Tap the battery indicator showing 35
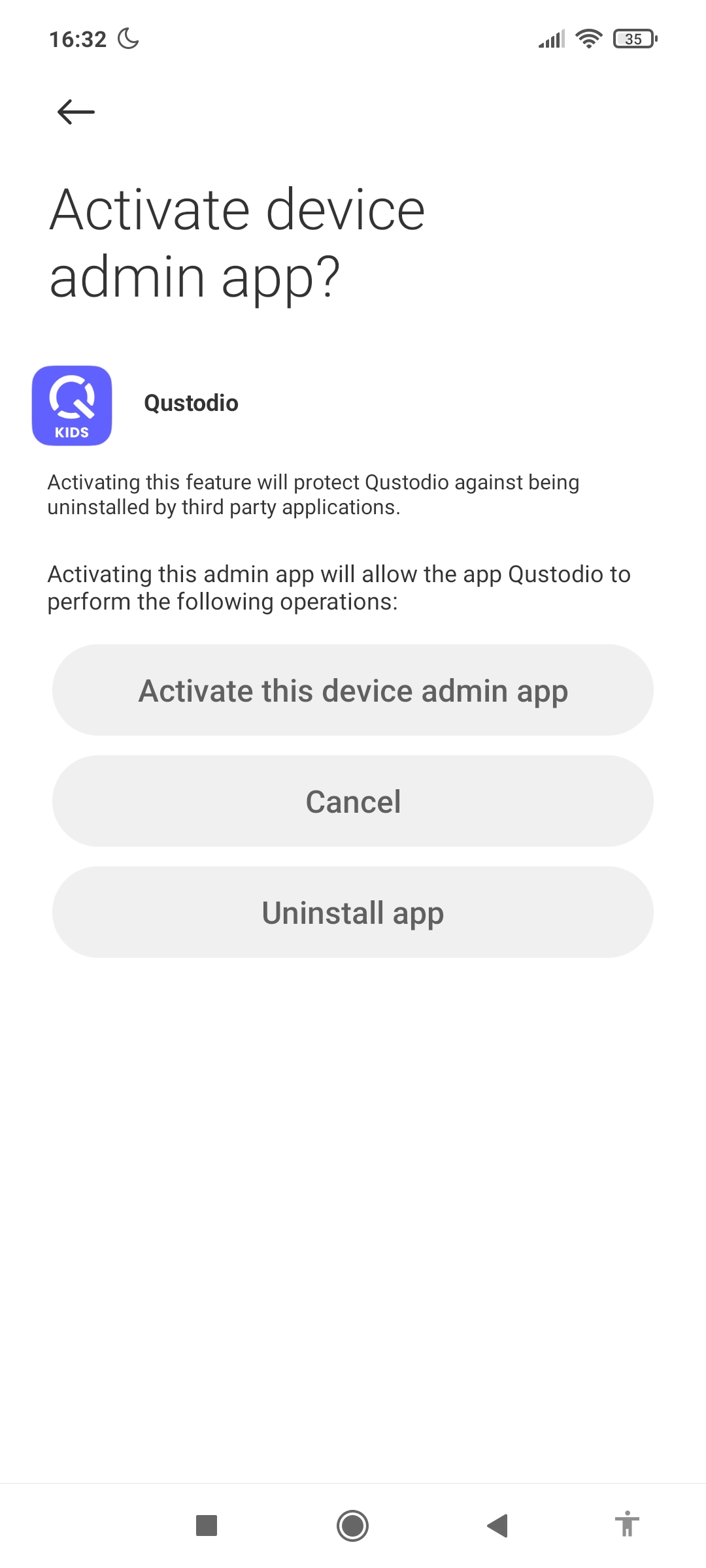The height and width of the screenshot is (1568, 706). pos(632,39)
